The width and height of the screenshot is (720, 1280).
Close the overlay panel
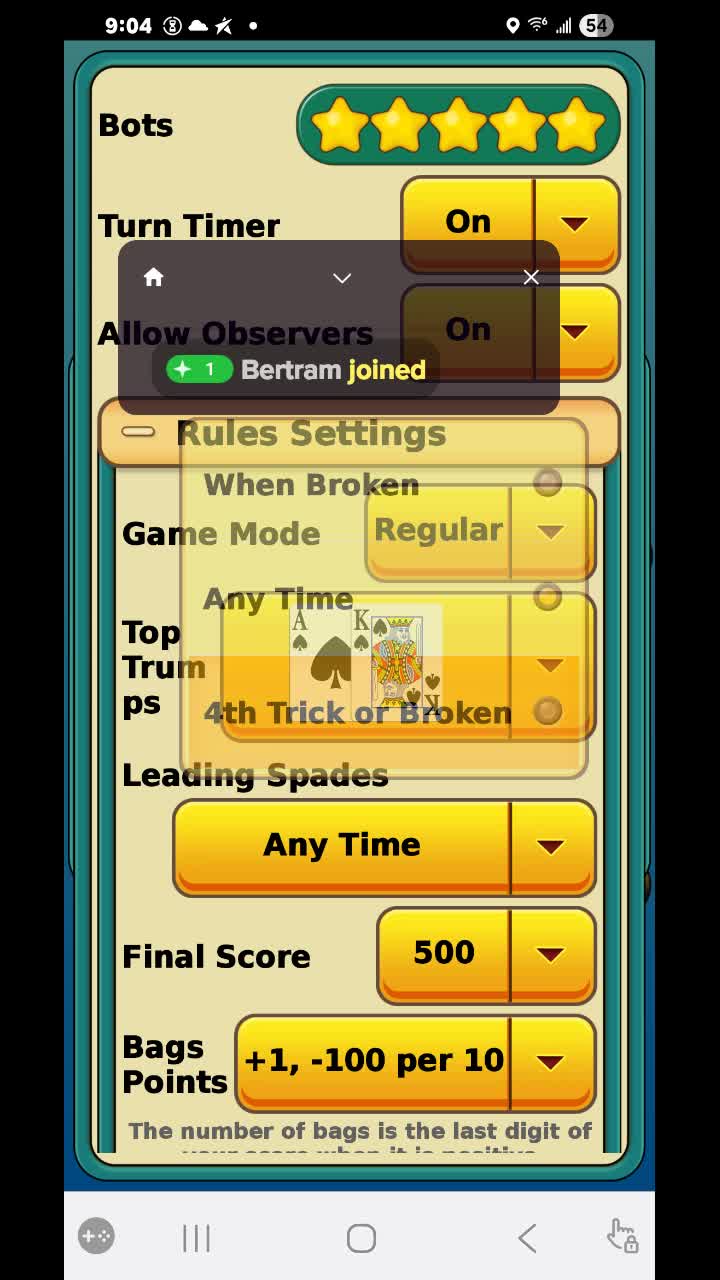(x=531, y=277)
